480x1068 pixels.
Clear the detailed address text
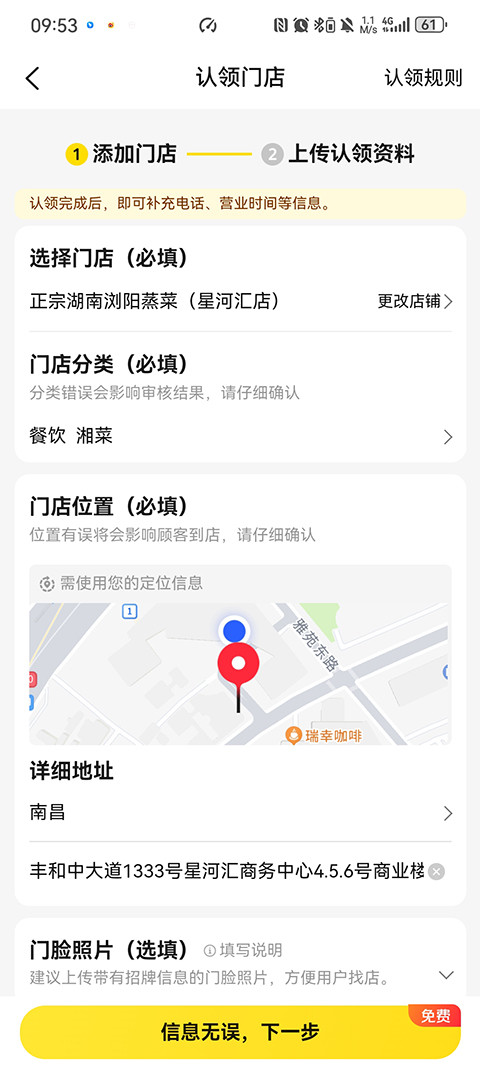[x=437, y=872]
